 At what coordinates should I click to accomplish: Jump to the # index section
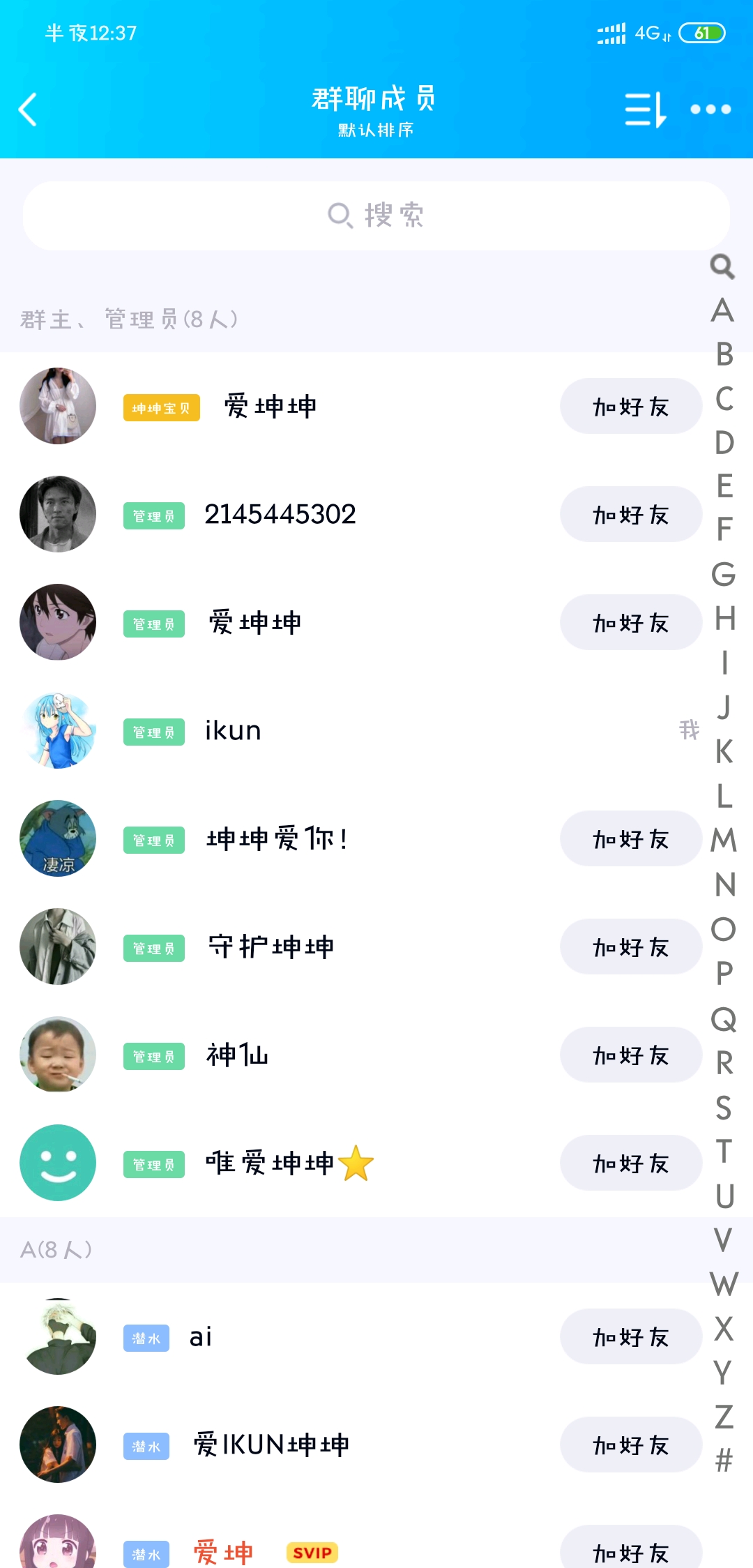click(724, 1460)
